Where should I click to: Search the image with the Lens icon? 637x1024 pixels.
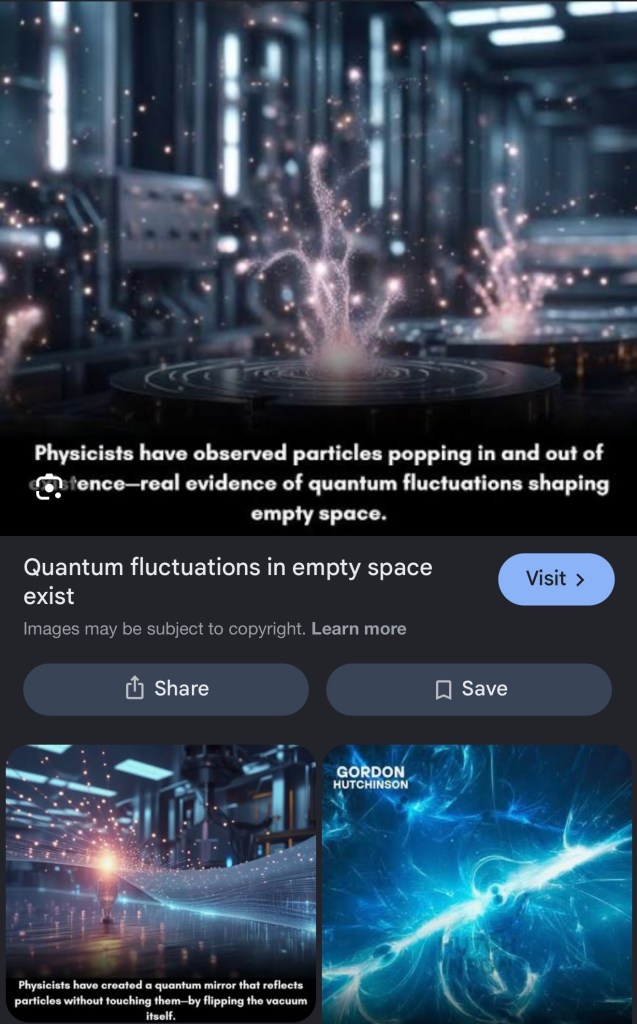(49, 487)
